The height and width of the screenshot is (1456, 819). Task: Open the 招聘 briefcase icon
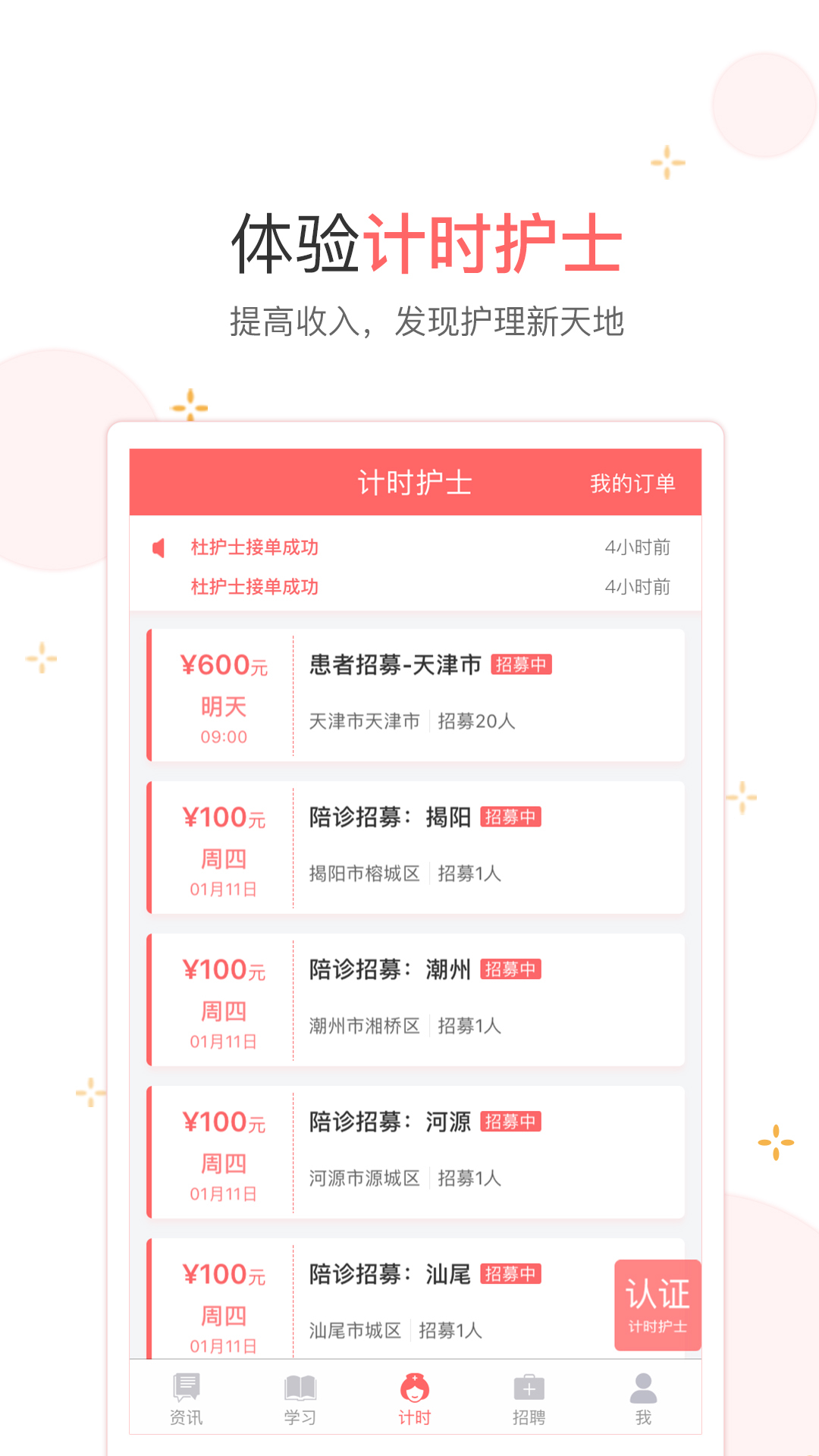point(529,1391)
